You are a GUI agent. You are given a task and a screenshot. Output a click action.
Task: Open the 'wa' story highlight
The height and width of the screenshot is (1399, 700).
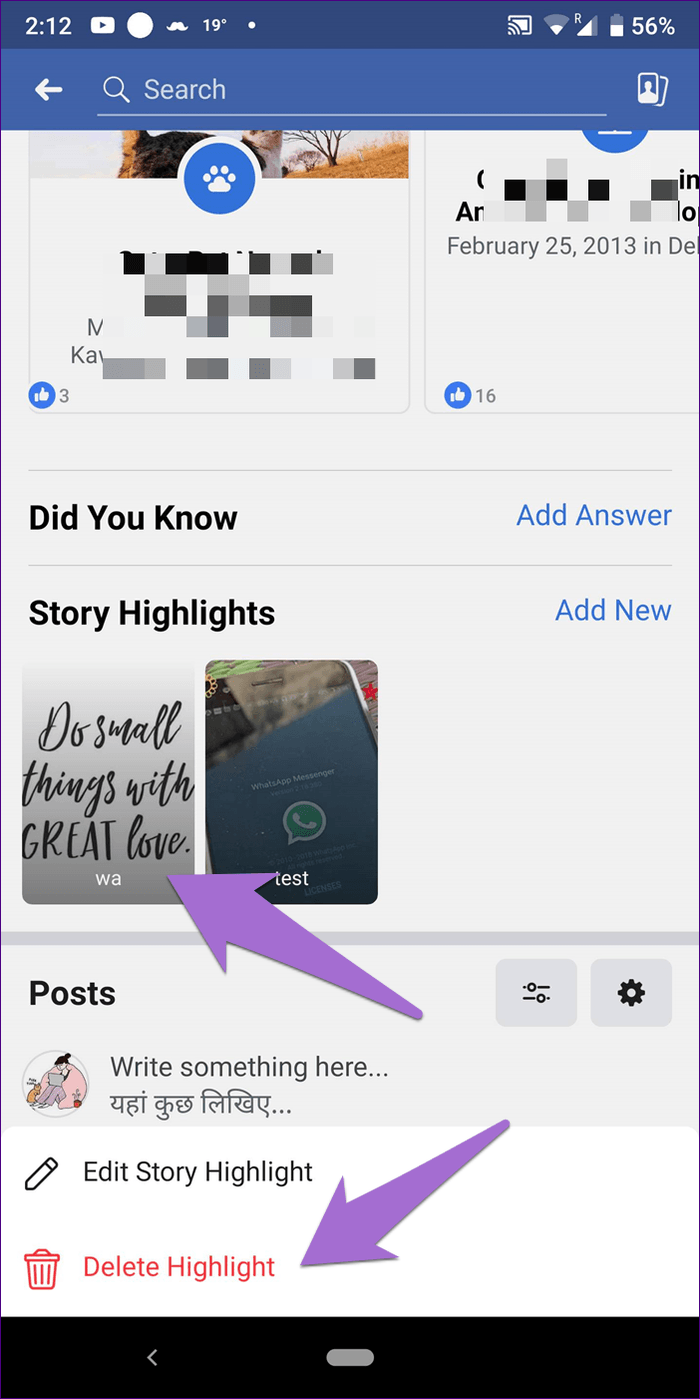click(x=108, y=782)
